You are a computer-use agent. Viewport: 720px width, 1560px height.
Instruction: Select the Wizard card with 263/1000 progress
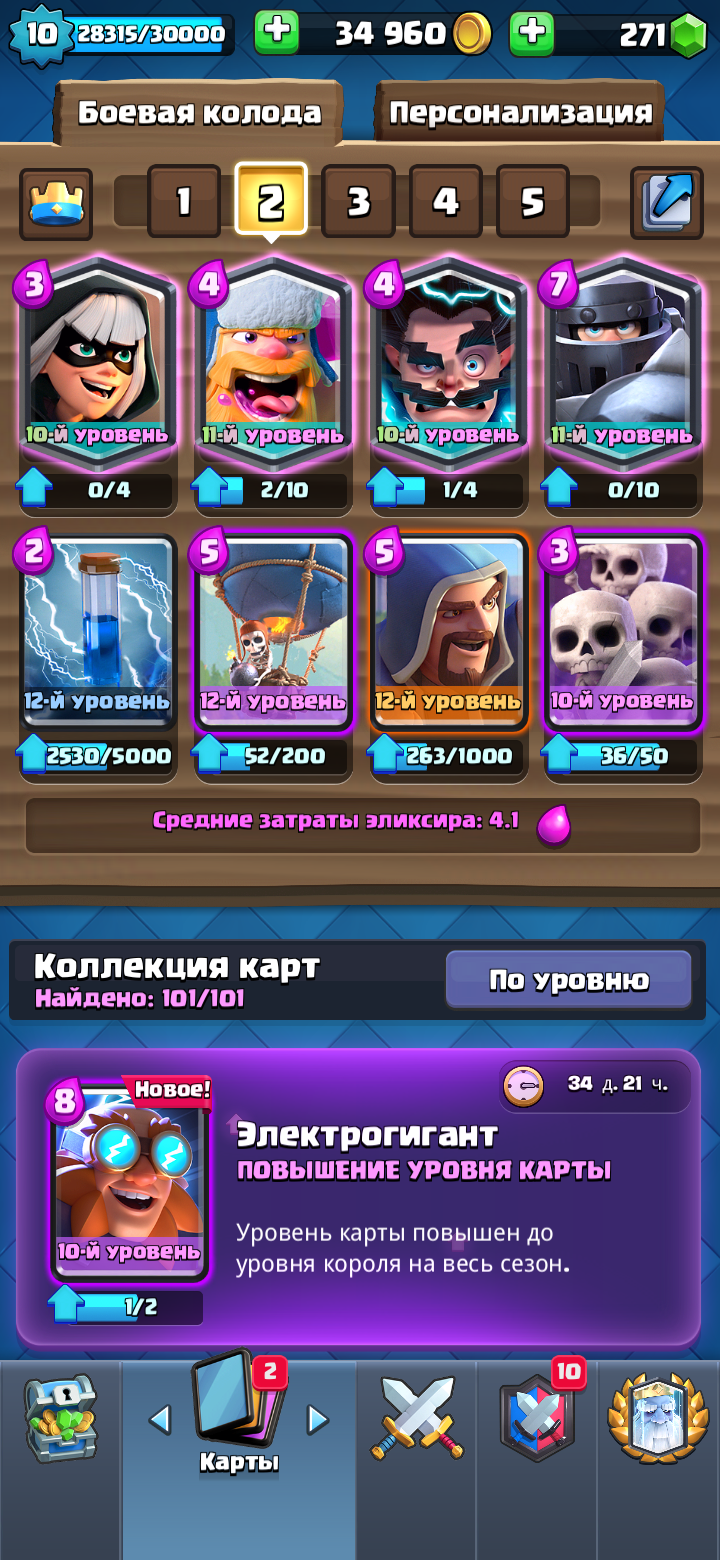[447, 633]
